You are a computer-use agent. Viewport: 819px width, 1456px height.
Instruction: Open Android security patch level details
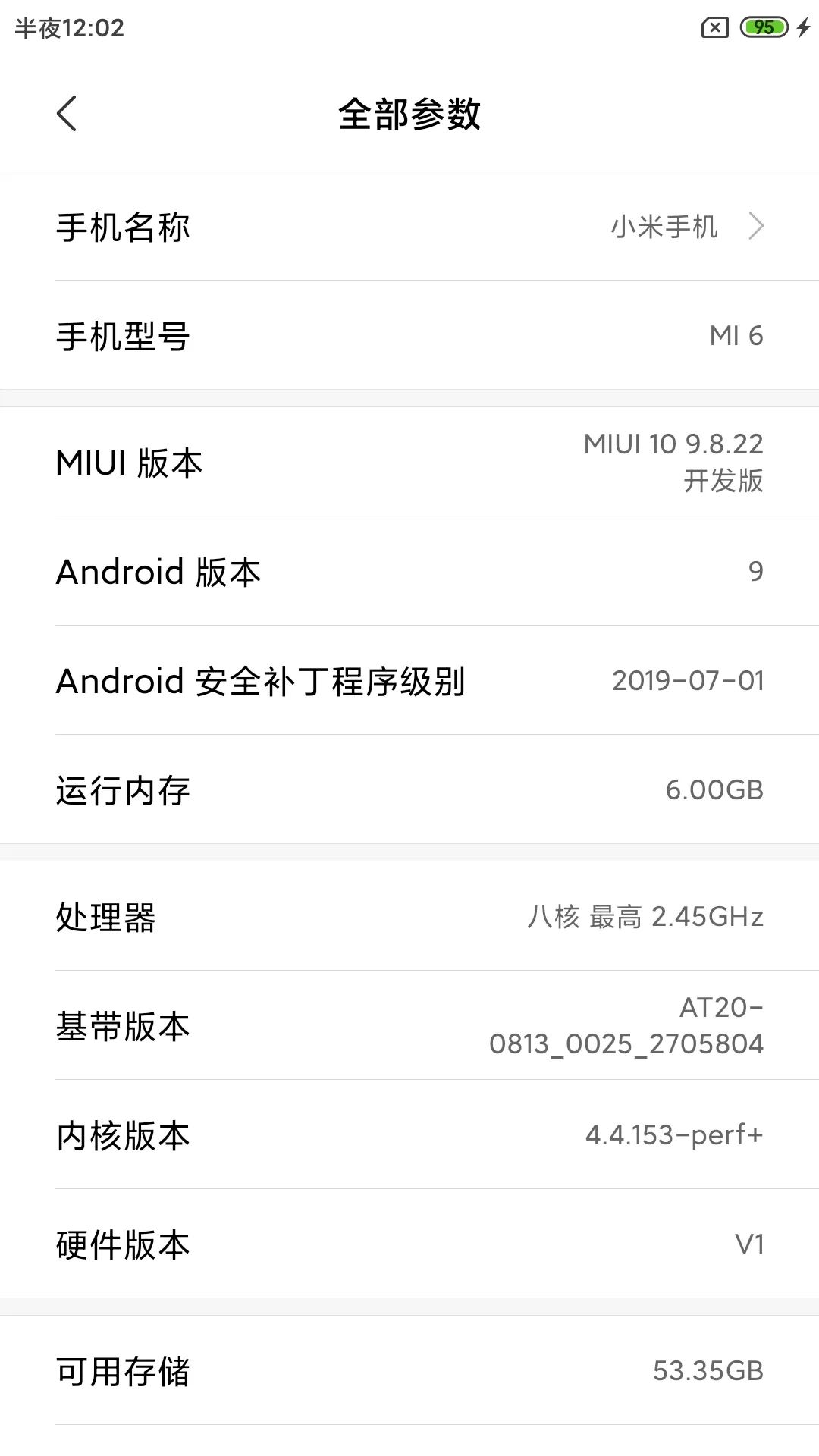click(x=409, y=681)
